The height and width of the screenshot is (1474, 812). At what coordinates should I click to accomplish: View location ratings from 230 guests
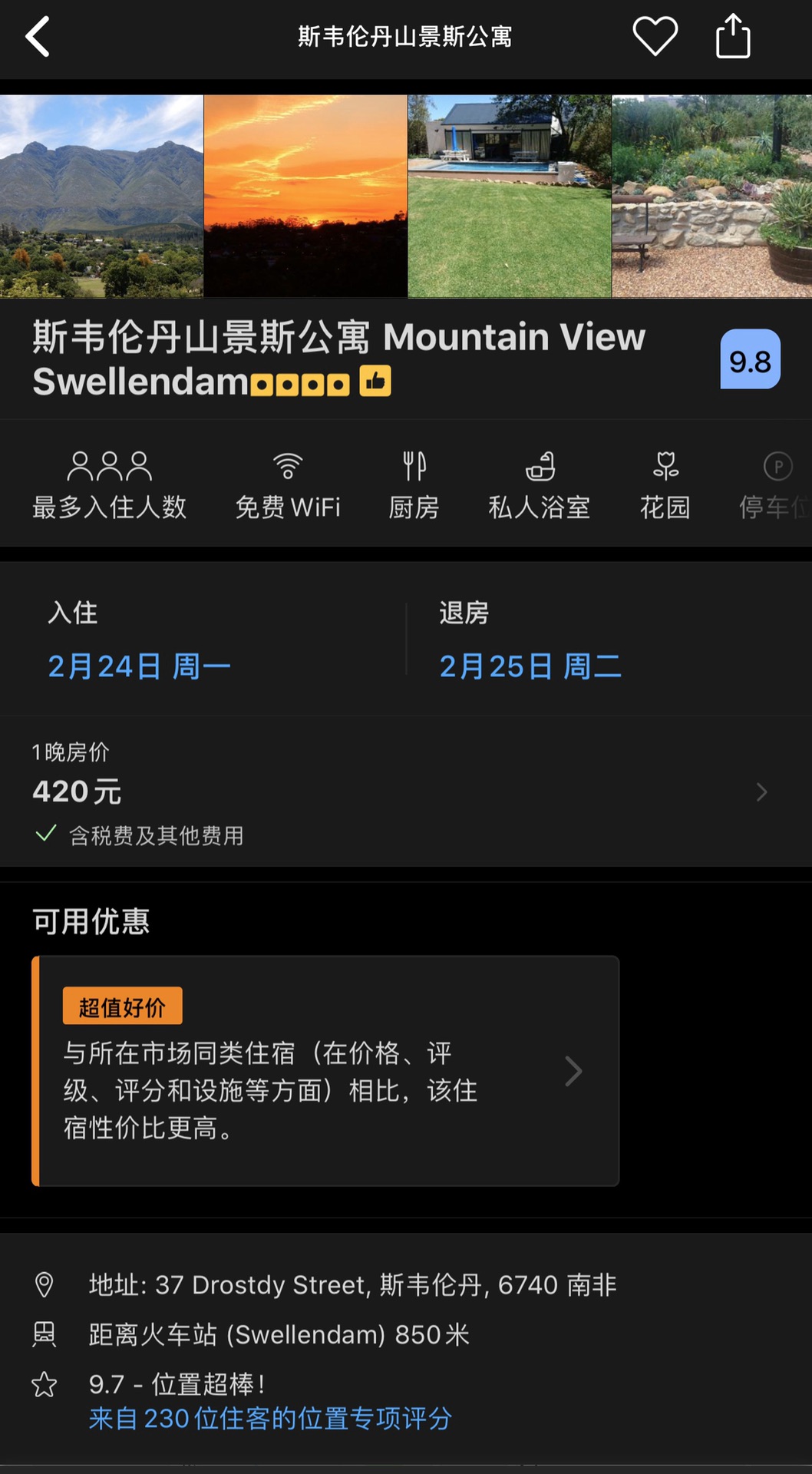[270, 1418]
